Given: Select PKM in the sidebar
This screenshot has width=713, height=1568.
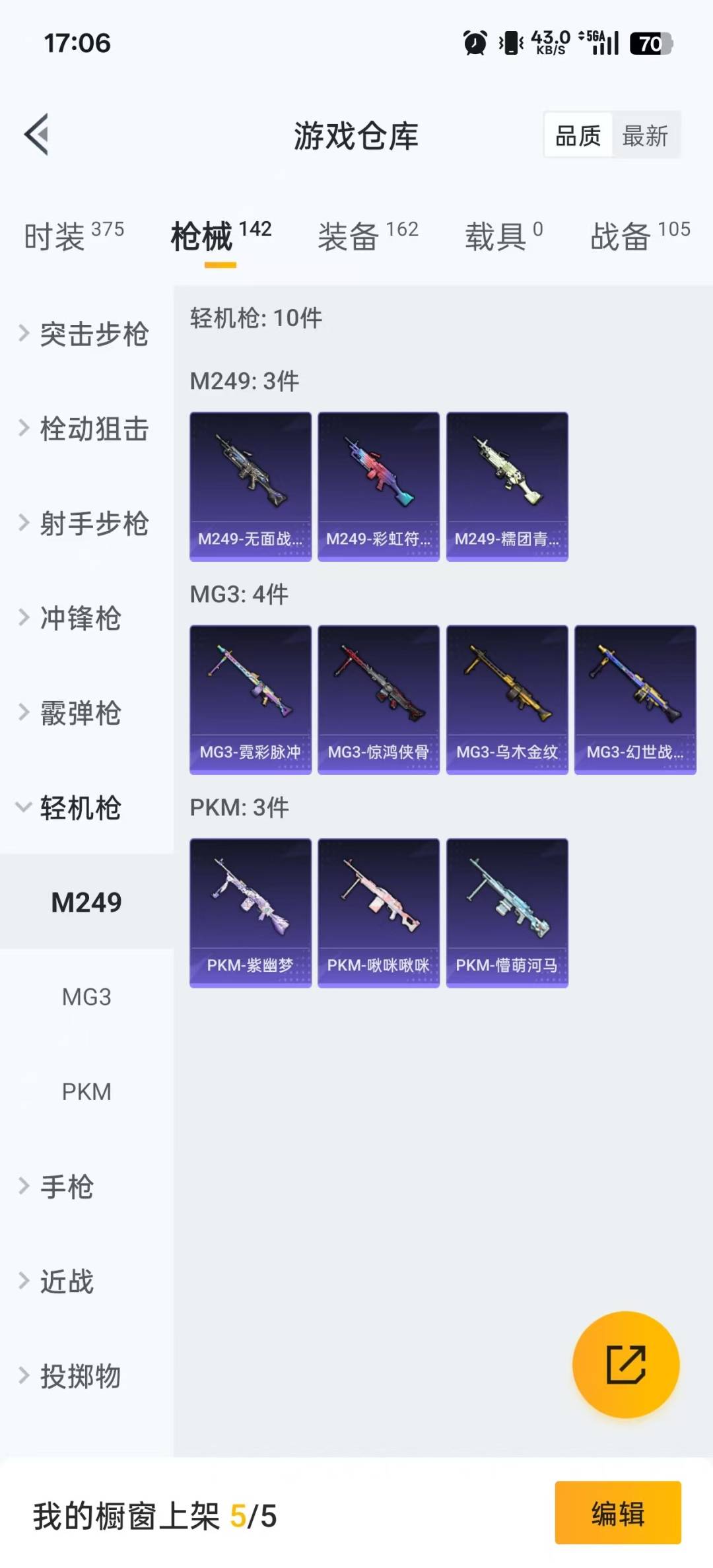Looking at the screenshot, I should 86,1092.
